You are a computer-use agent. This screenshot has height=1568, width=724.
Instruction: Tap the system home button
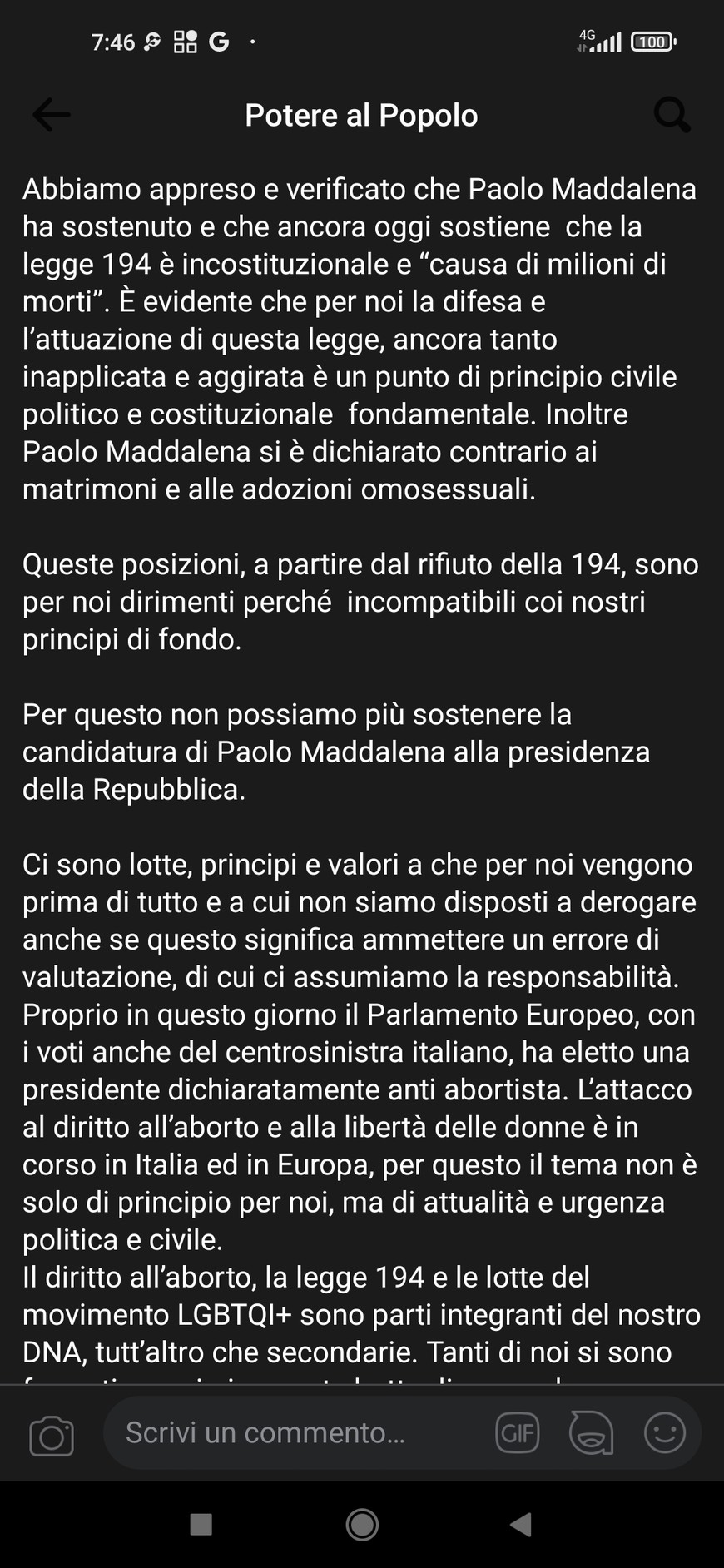click(x=362, y=1524)
